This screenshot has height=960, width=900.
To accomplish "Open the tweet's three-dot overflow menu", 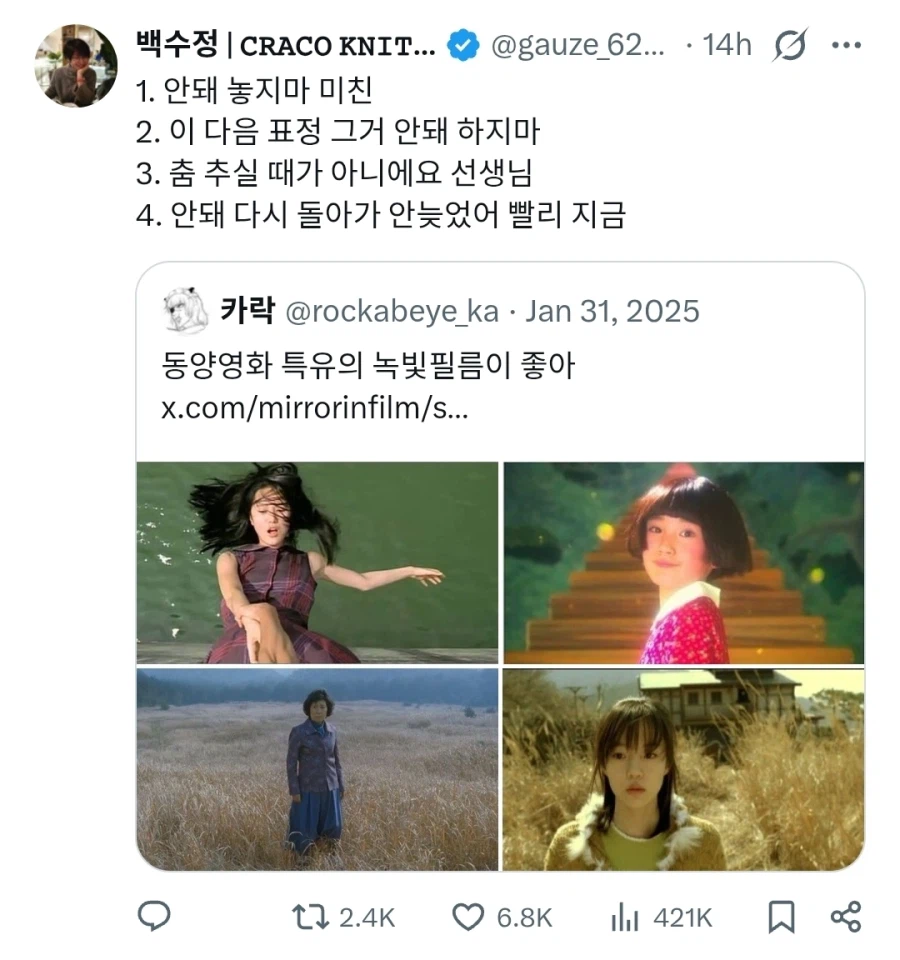I will tap(845, 45).
